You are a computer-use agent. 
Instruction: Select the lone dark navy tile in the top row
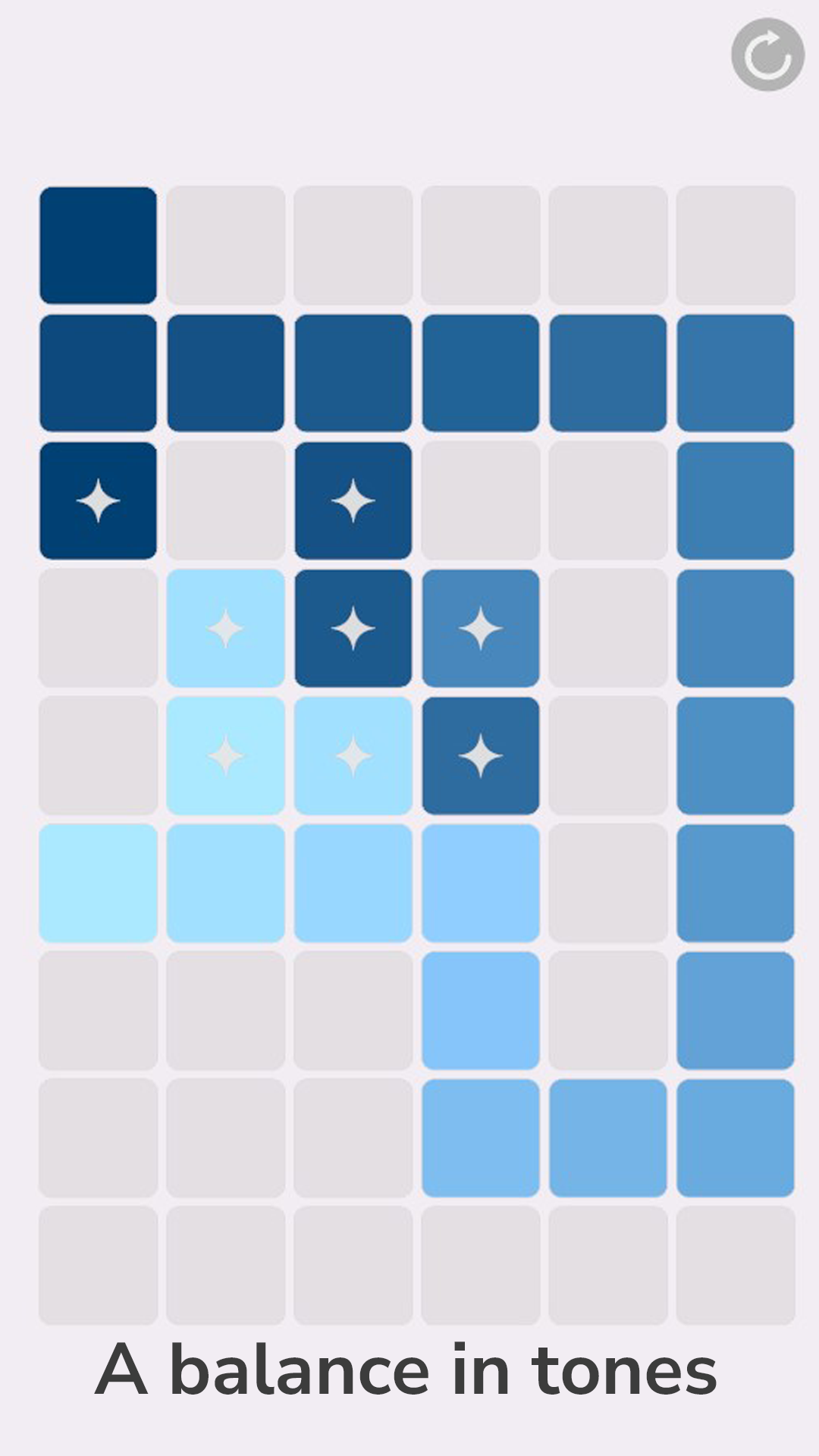click(x=99, y=246)
